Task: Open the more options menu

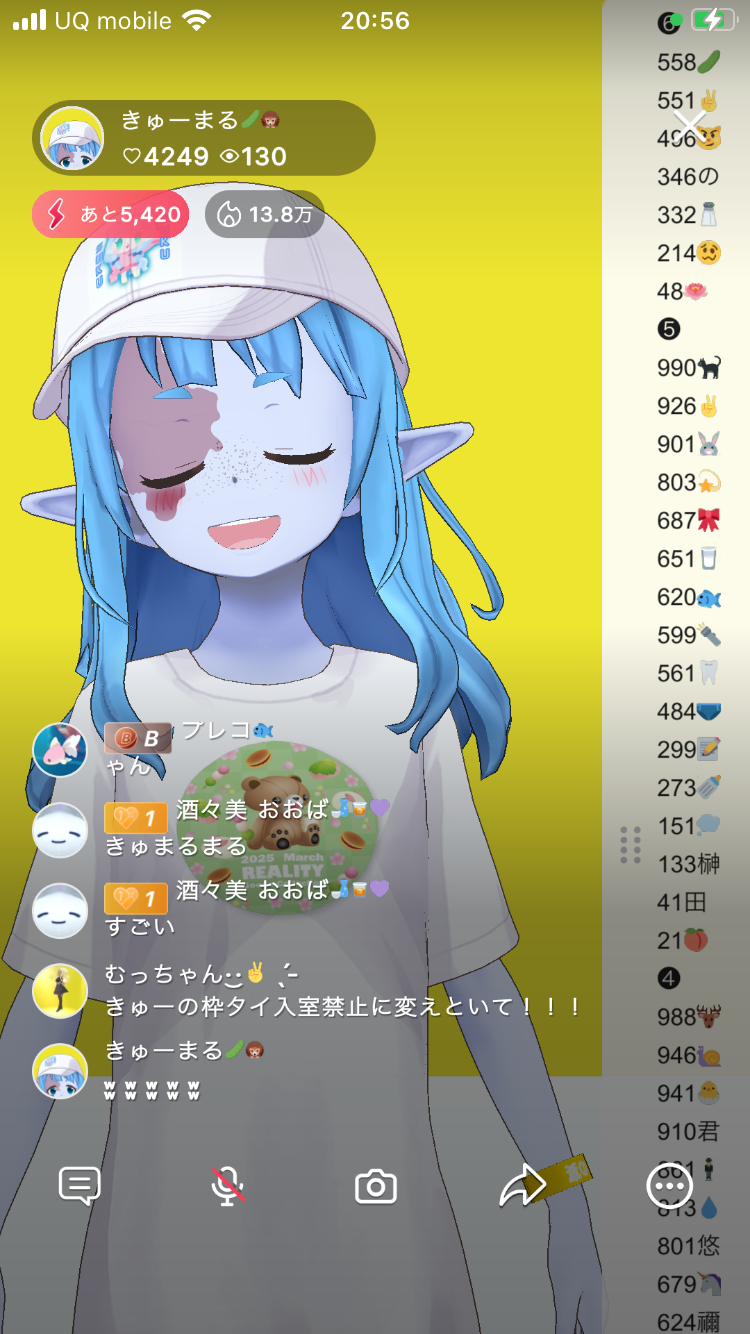Action: [x=669, y=1187]
